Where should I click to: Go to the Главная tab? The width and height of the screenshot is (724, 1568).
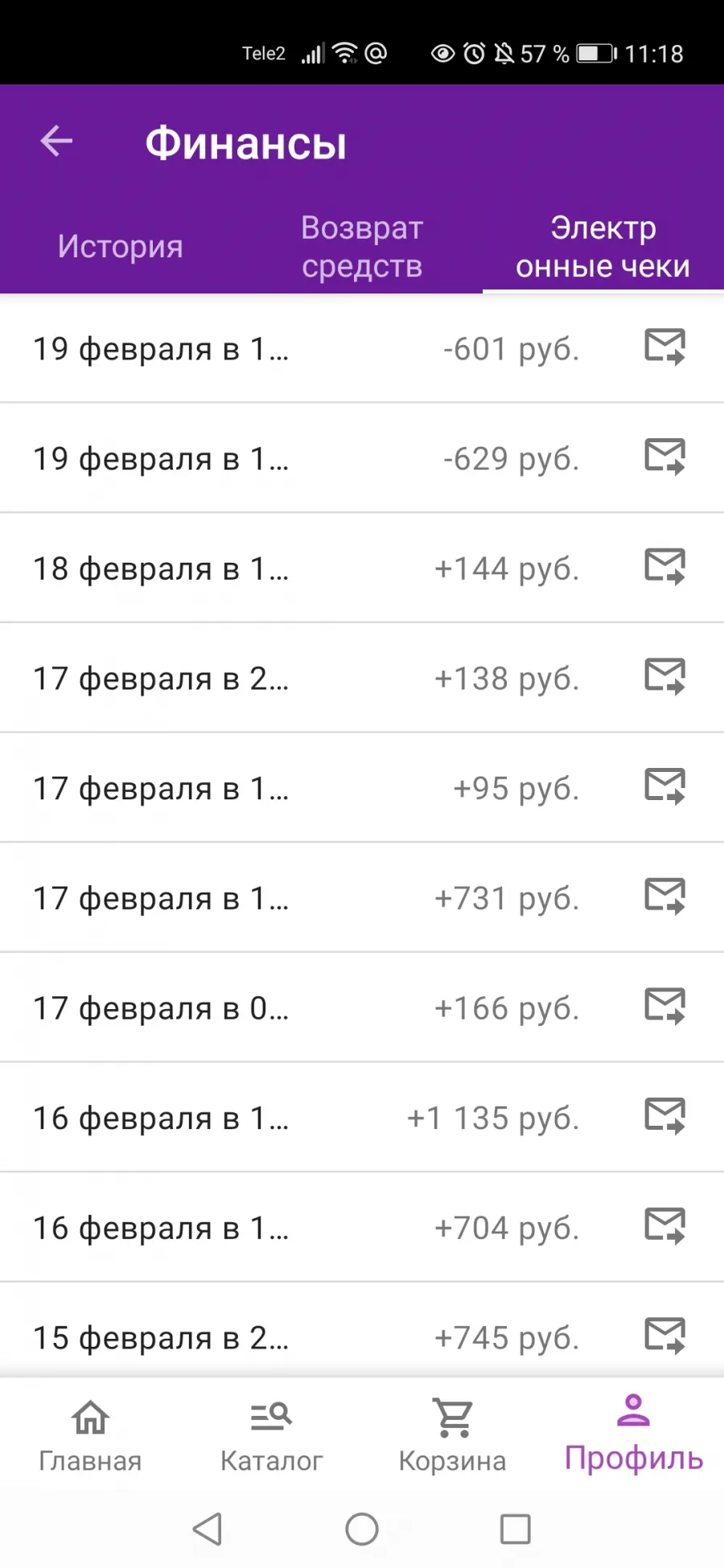pyautogui.click(x=90, y=1436)
